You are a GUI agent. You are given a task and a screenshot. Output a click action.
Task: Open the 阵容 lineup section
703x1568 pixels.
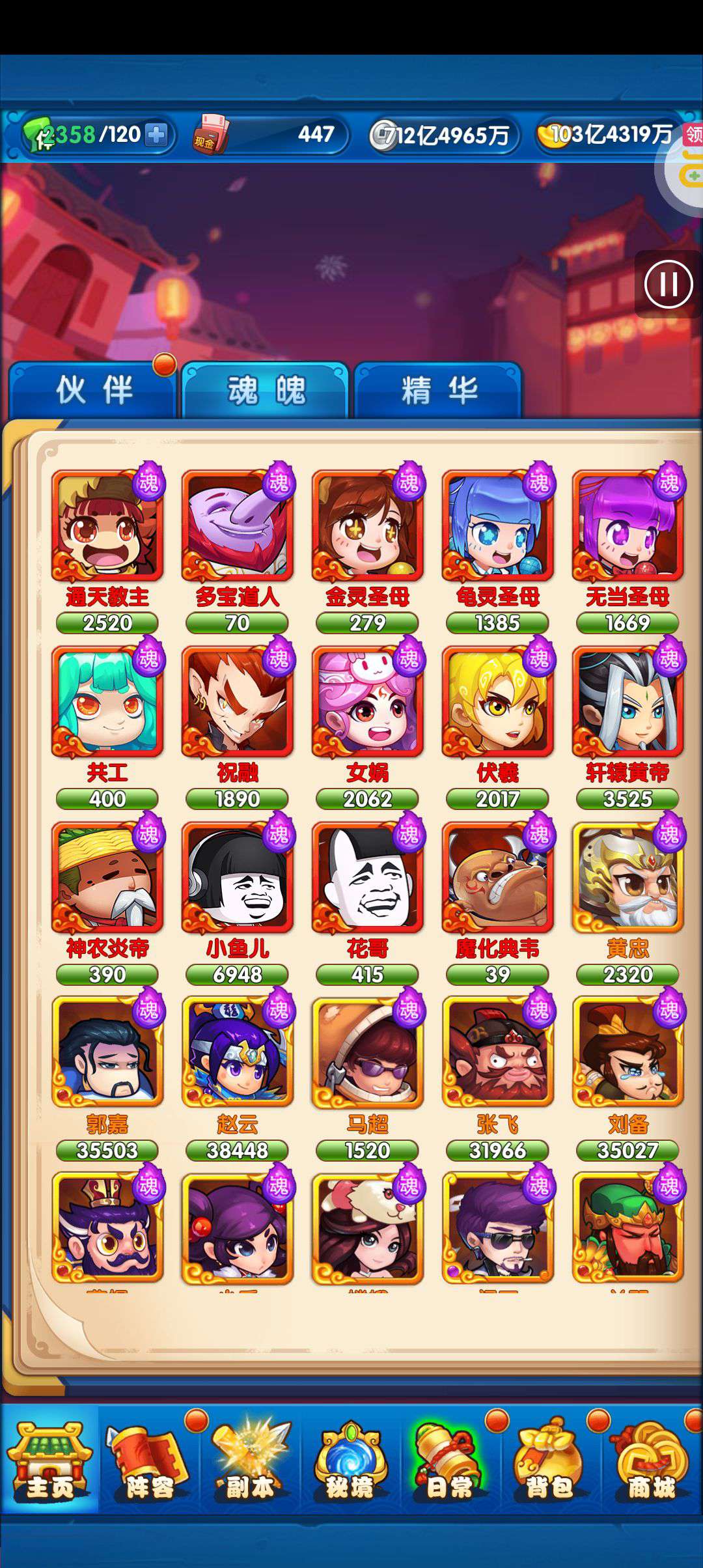coord(150,1460)
